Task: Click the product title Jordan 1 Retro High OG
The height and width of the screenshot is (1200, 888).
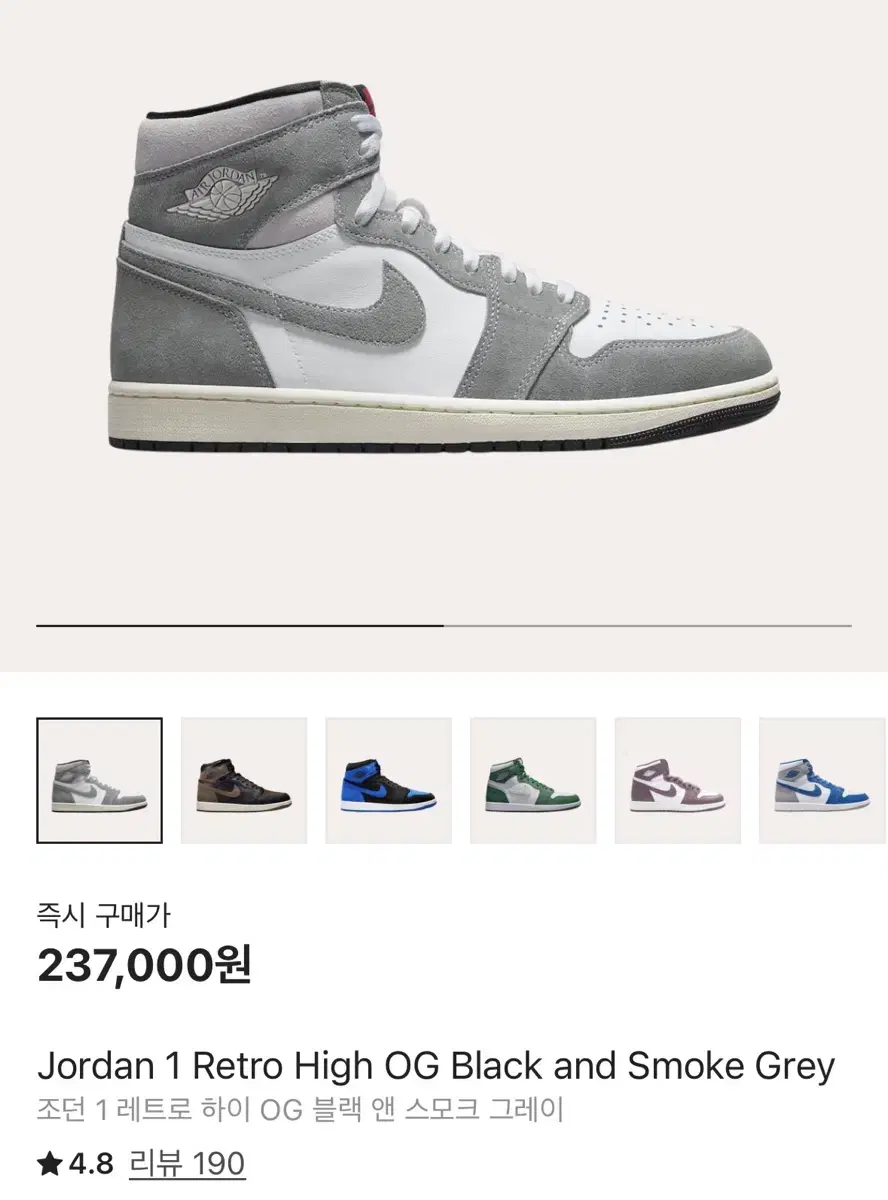Action: click(434, 1066)
